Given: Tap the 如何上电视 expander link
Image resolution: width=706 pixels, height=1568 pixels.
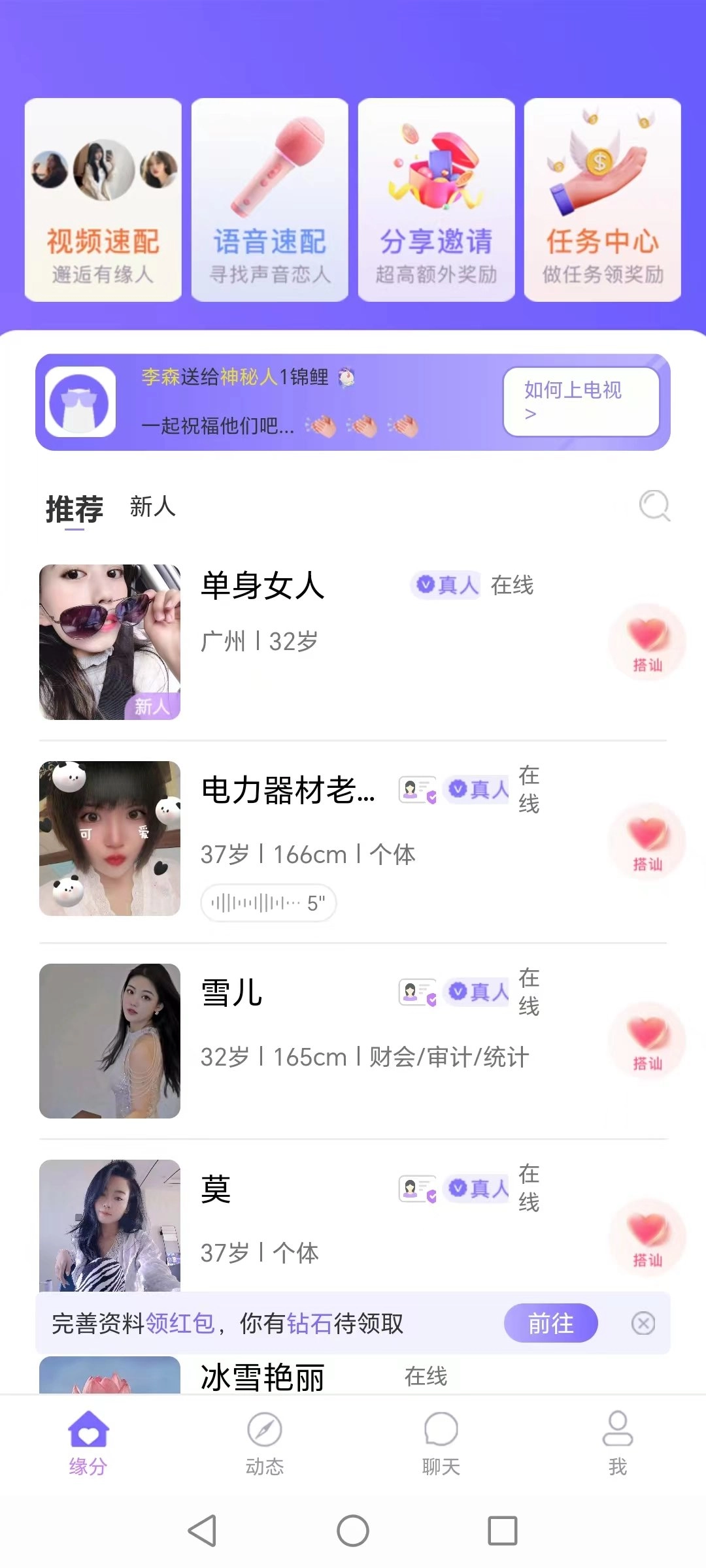Looking at the screenshot, I should [x=580, y=400].
